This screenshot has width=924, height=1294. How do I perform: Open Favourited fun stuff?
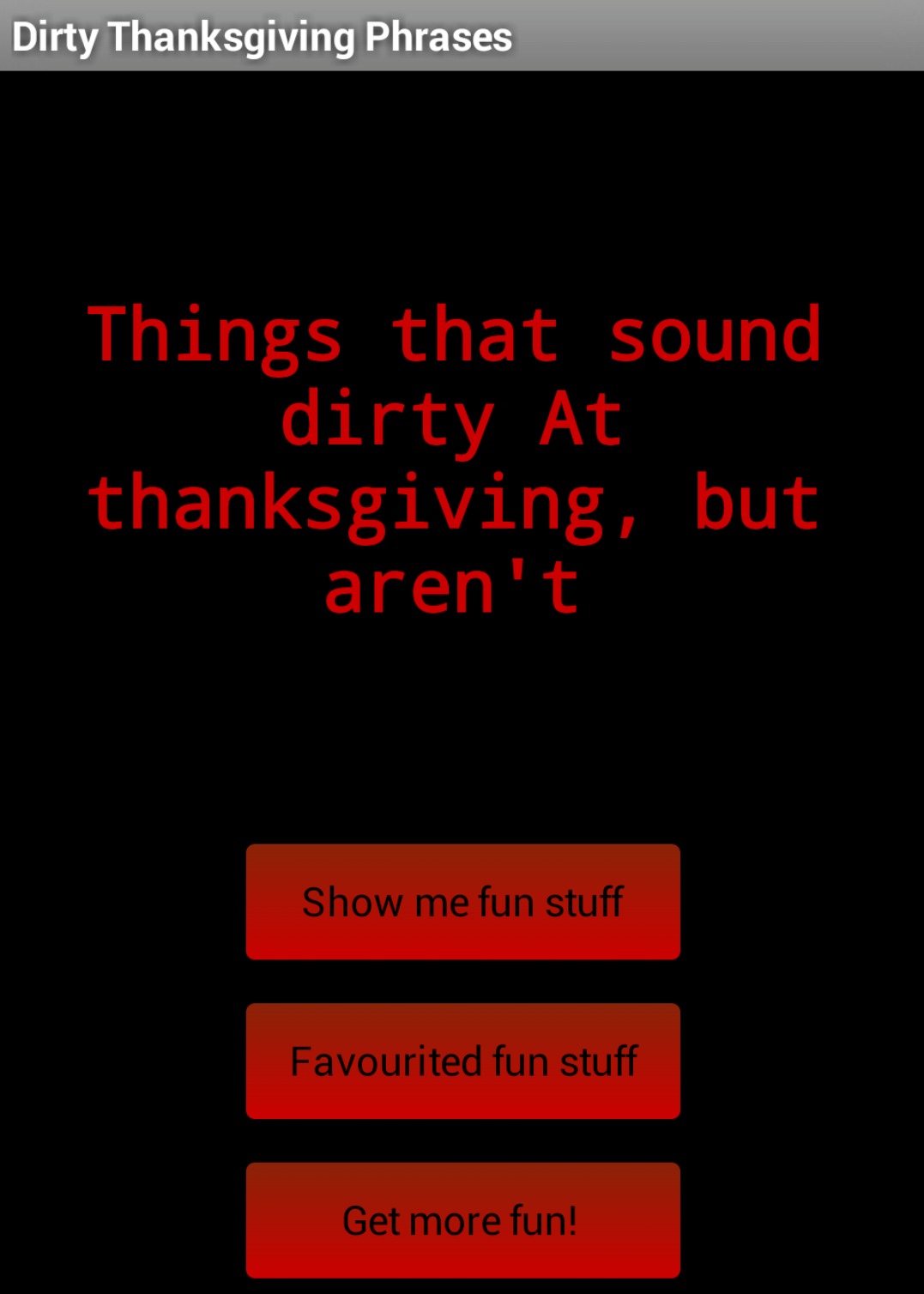coord(462,1061)
